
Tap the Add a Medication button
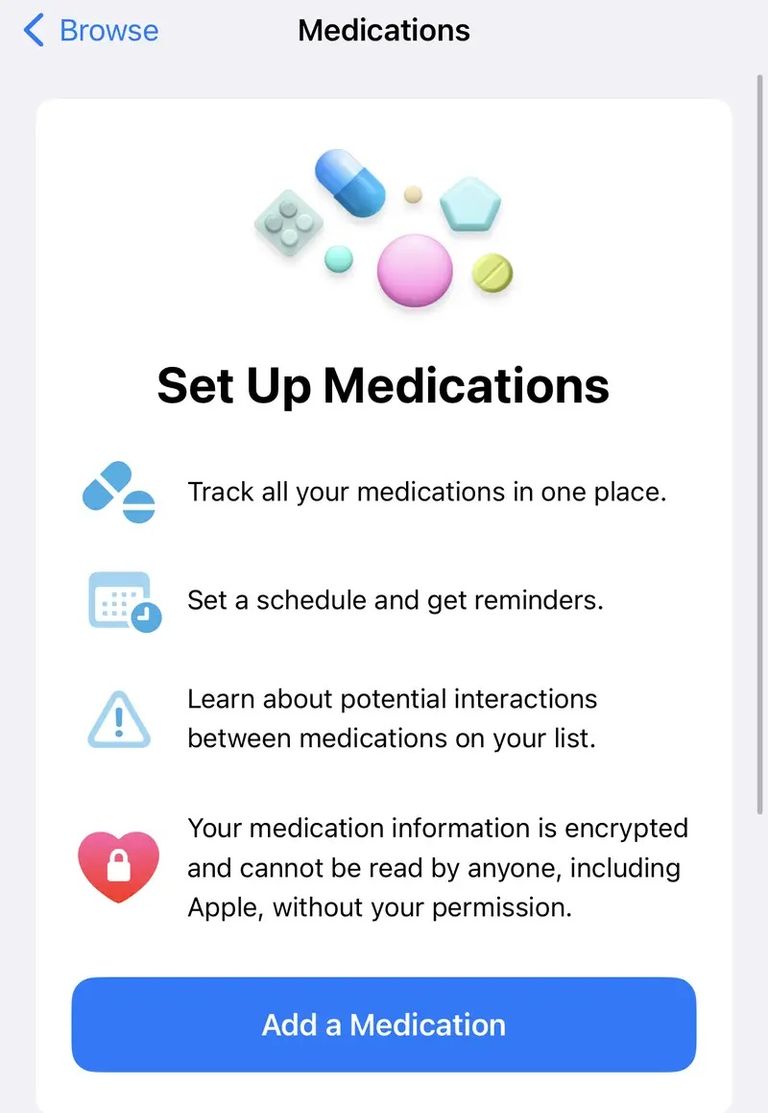pyautogui.click(x=383, y=1025)
